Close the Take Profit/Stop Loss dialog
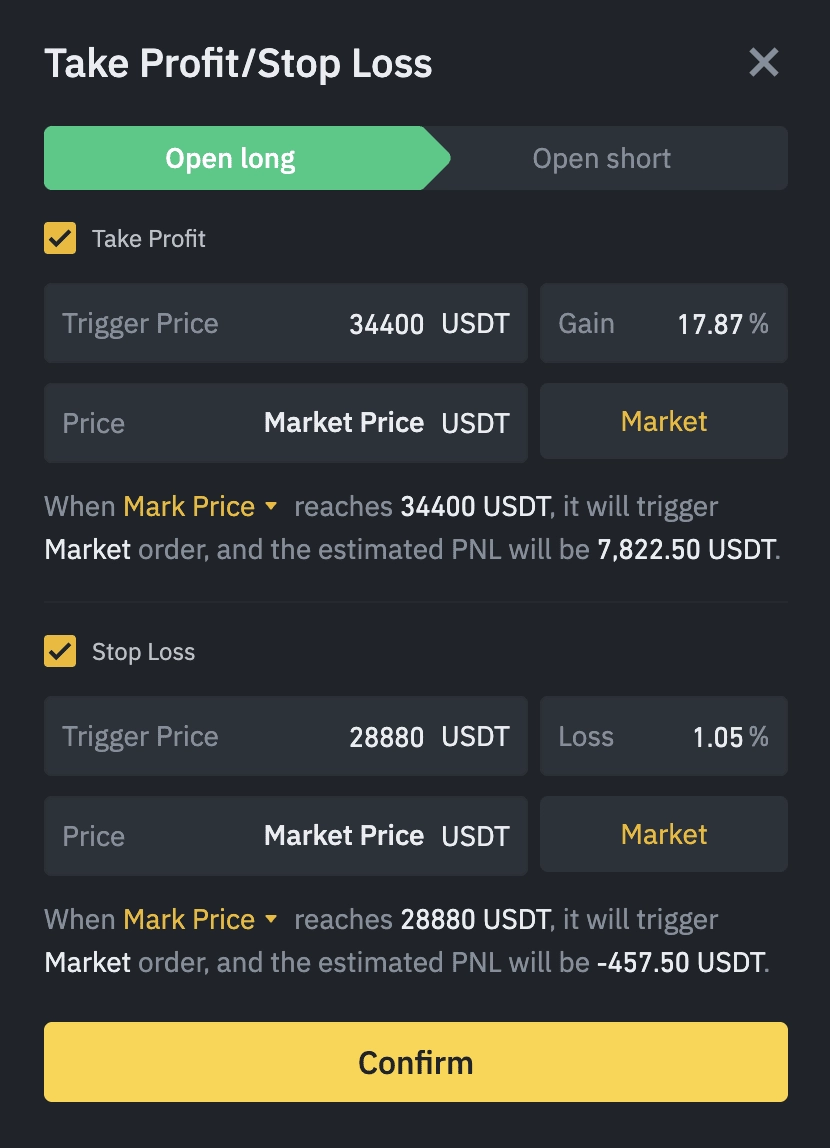Image resolution: width=830 pixels, height=1148 pixels. pos(764,62)
